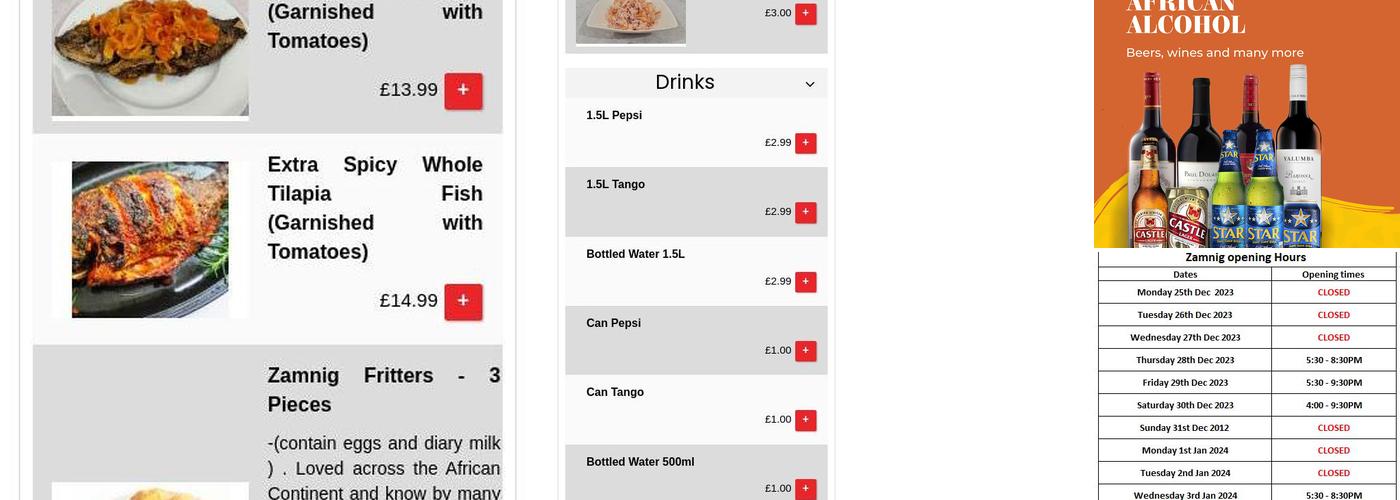Add 1.5L Pepsi to basket
Viewport: 1400px width, 500px height.
[x=805, y=143]
